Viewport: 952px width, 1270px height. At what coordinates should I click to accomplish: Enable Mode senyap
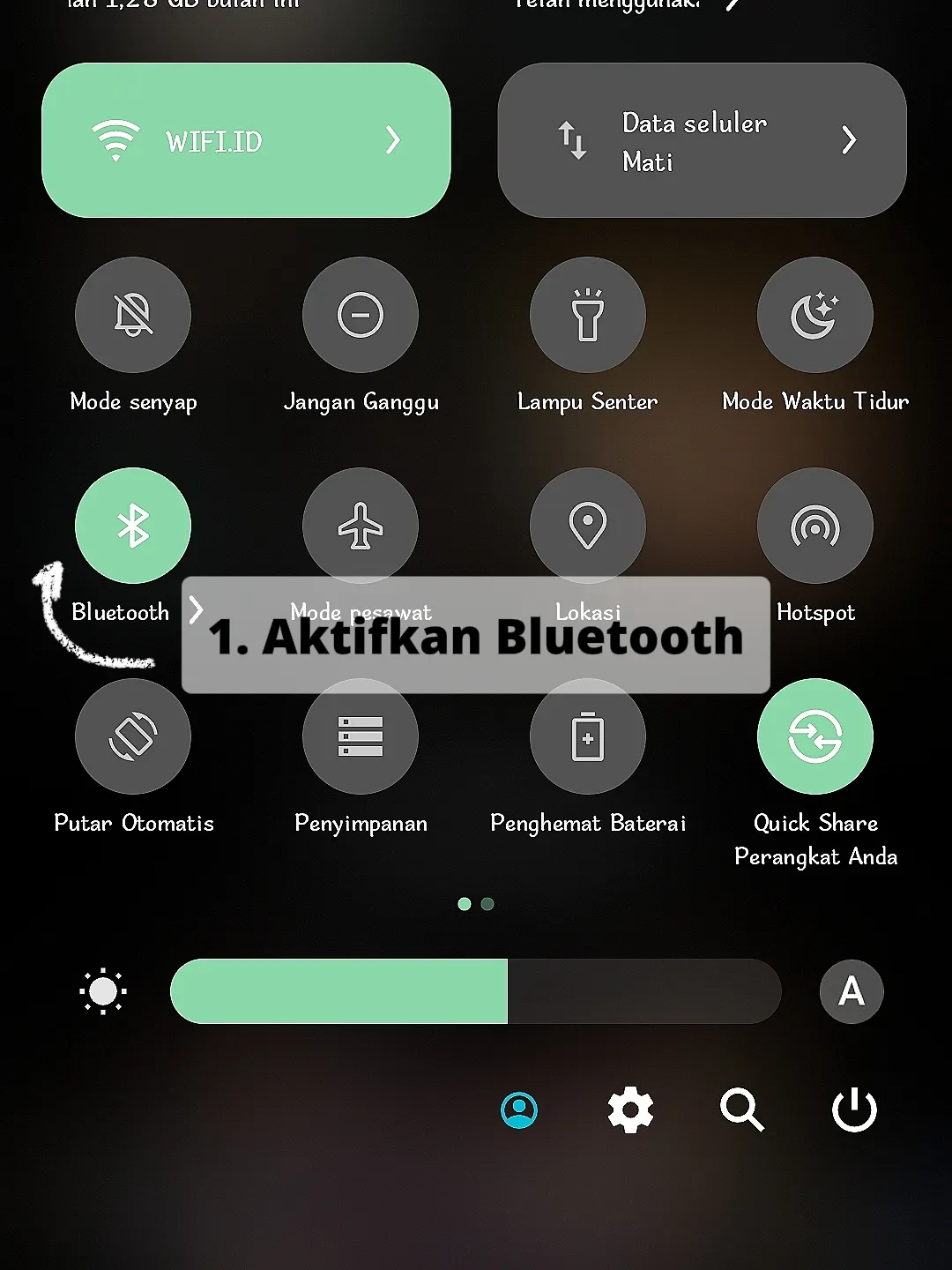133,315
